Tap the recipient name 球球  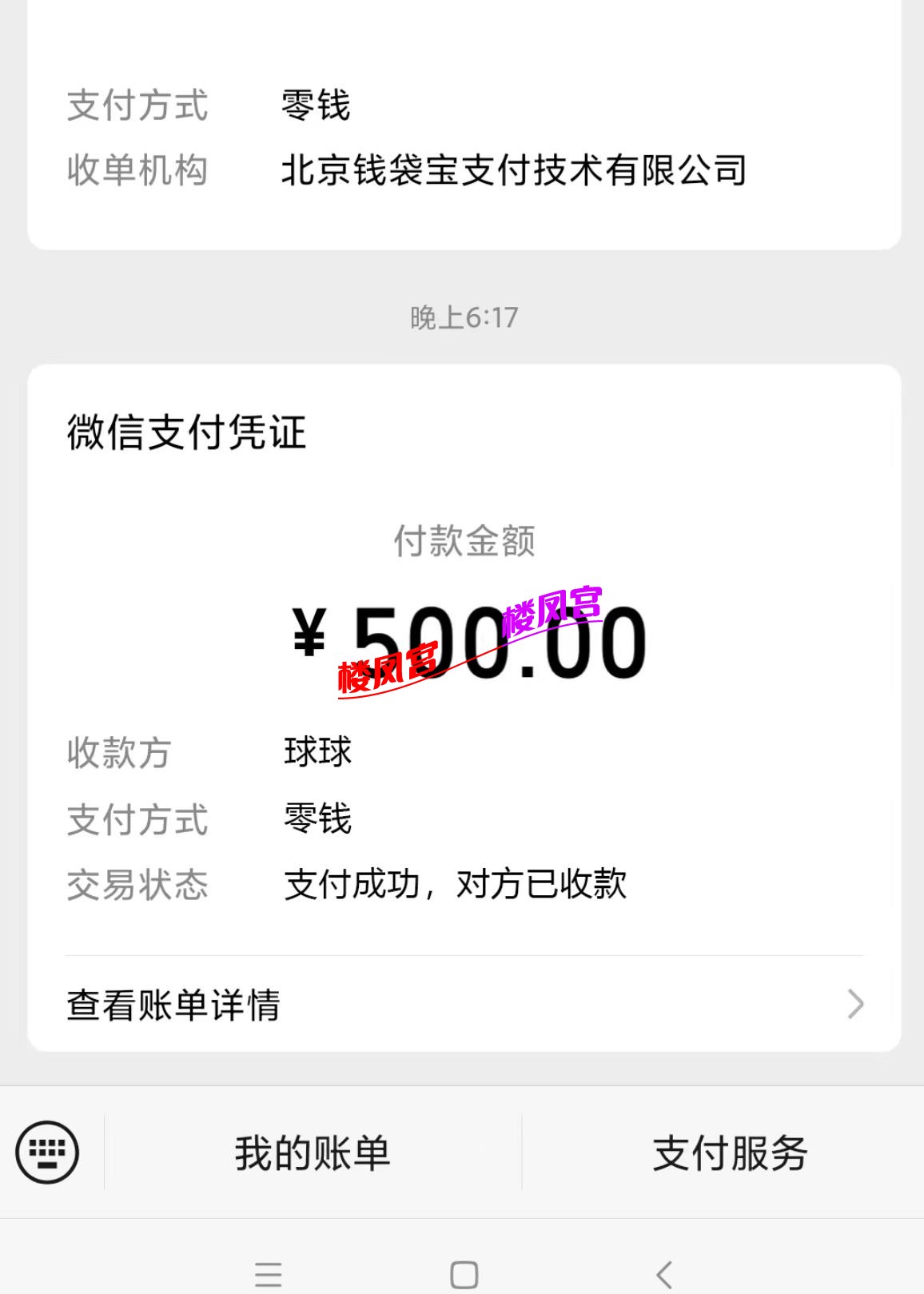tap(318, 751)
